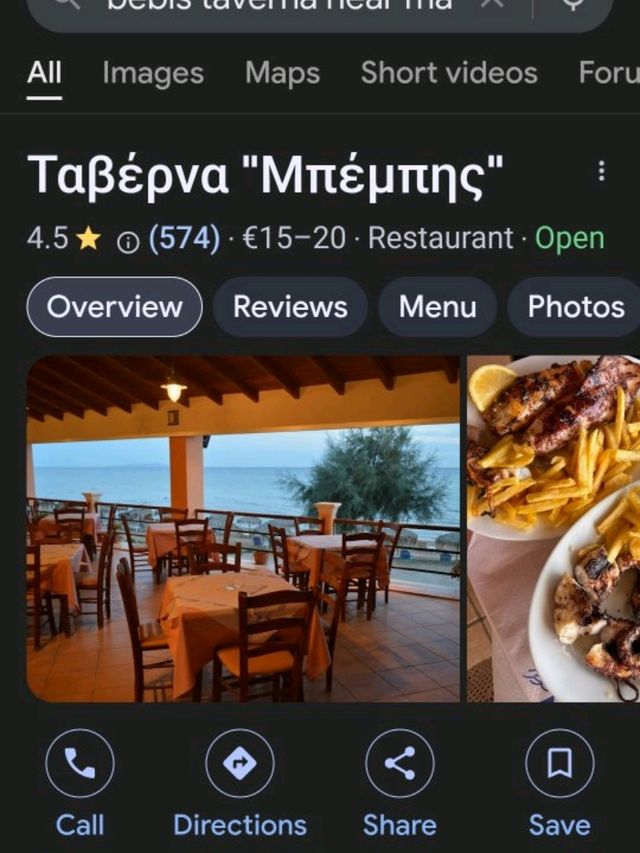Share this restaurant
Viewport: 640px width, 853px height.
(x=400, y=784)
